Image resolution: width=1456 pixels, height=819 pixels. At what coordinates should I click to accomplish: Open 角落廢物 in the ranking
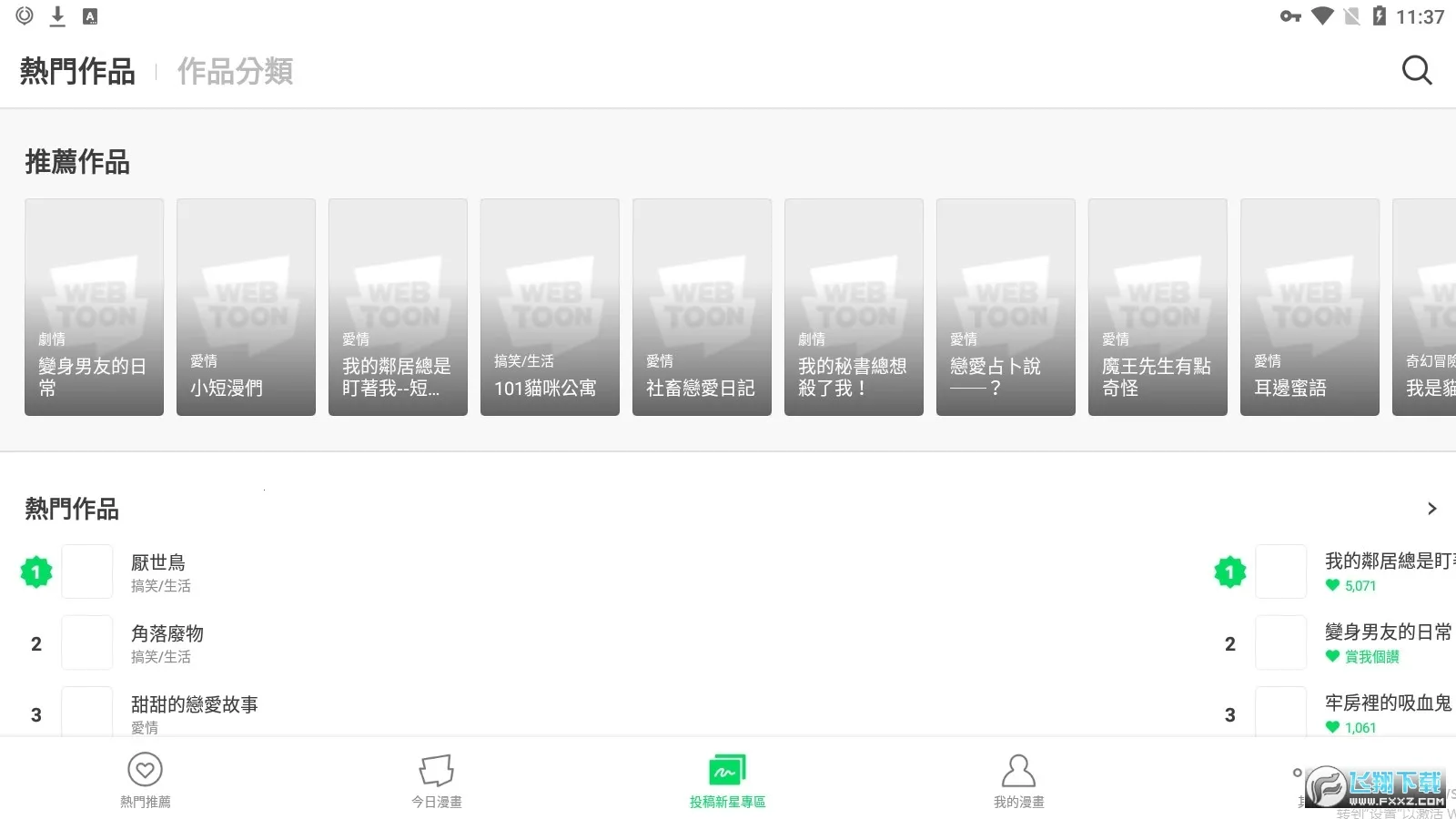(x=167, y=643)
